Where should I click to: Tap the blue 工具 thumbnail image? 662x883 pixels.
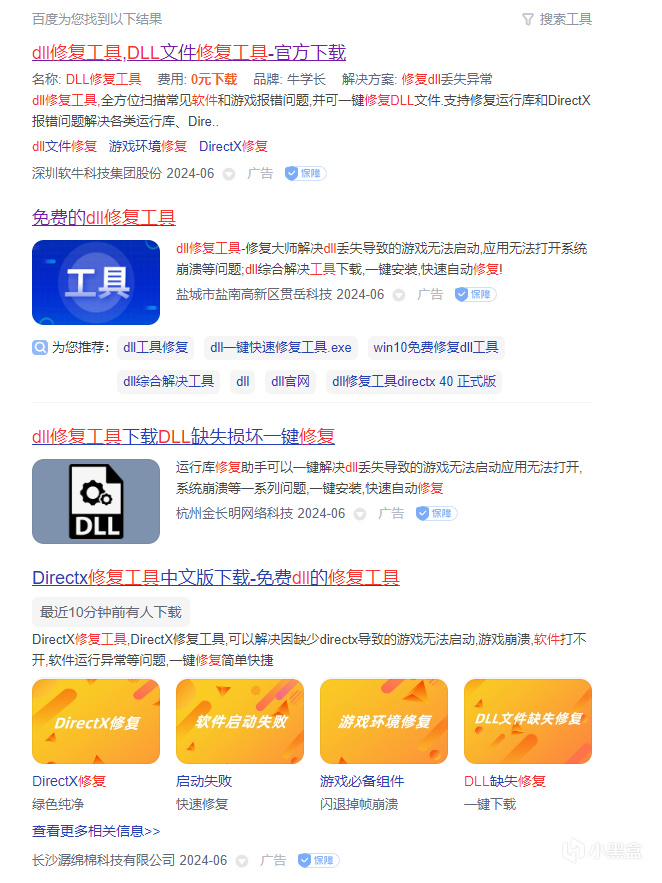[x=96, y=283]
